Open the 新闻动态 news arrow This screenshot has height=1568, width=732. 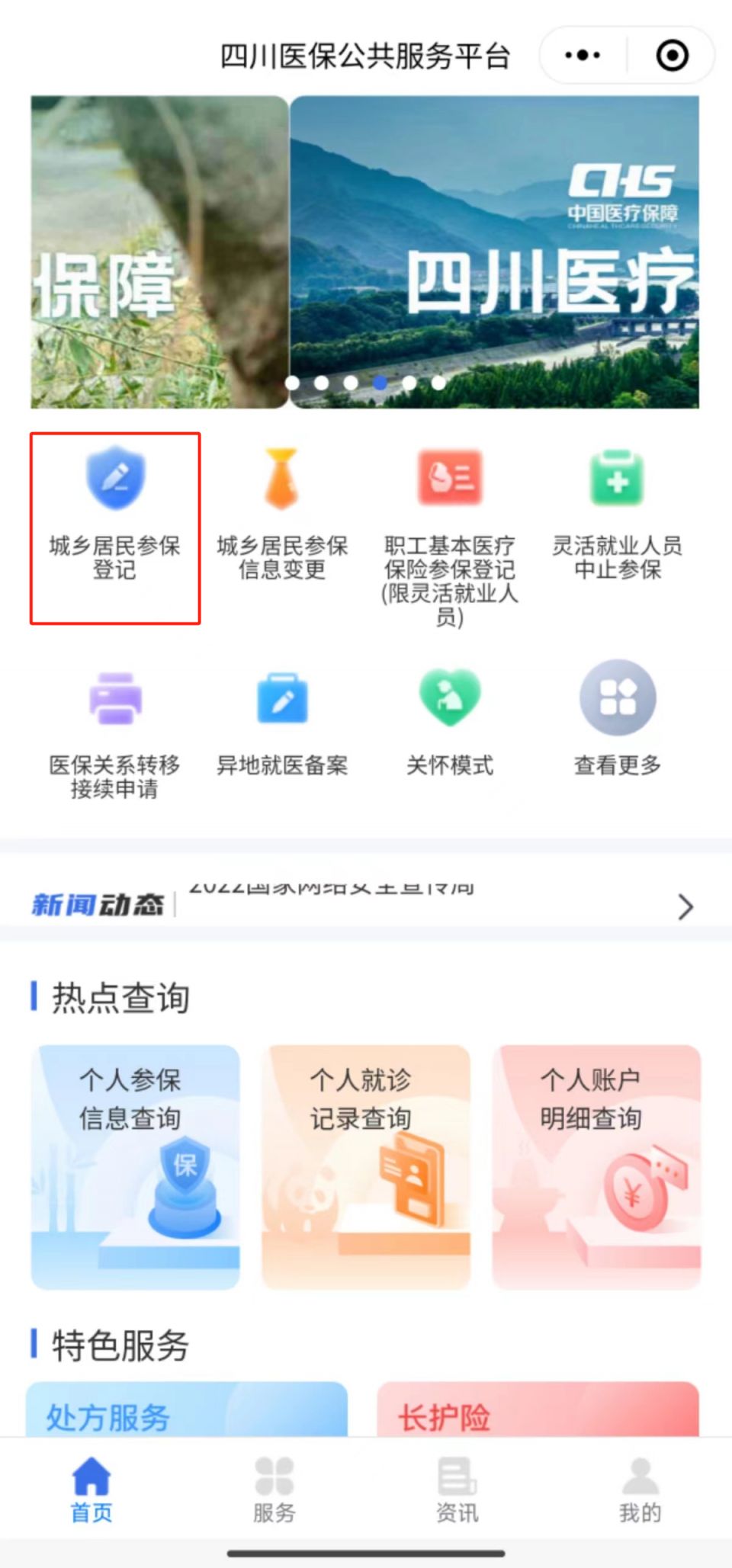coord(685,906)
